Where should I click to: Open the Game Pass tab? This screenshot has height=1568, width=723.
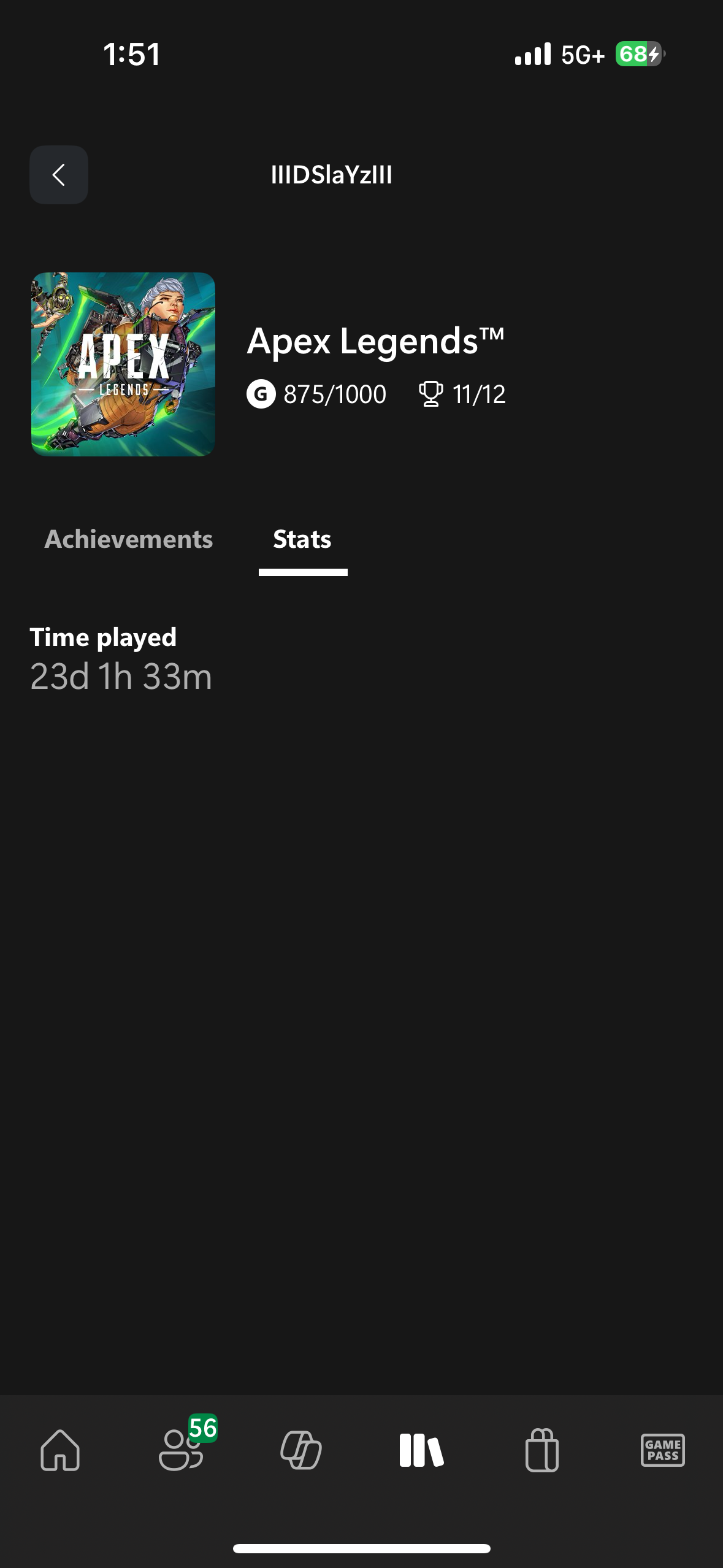point(662,1450)
